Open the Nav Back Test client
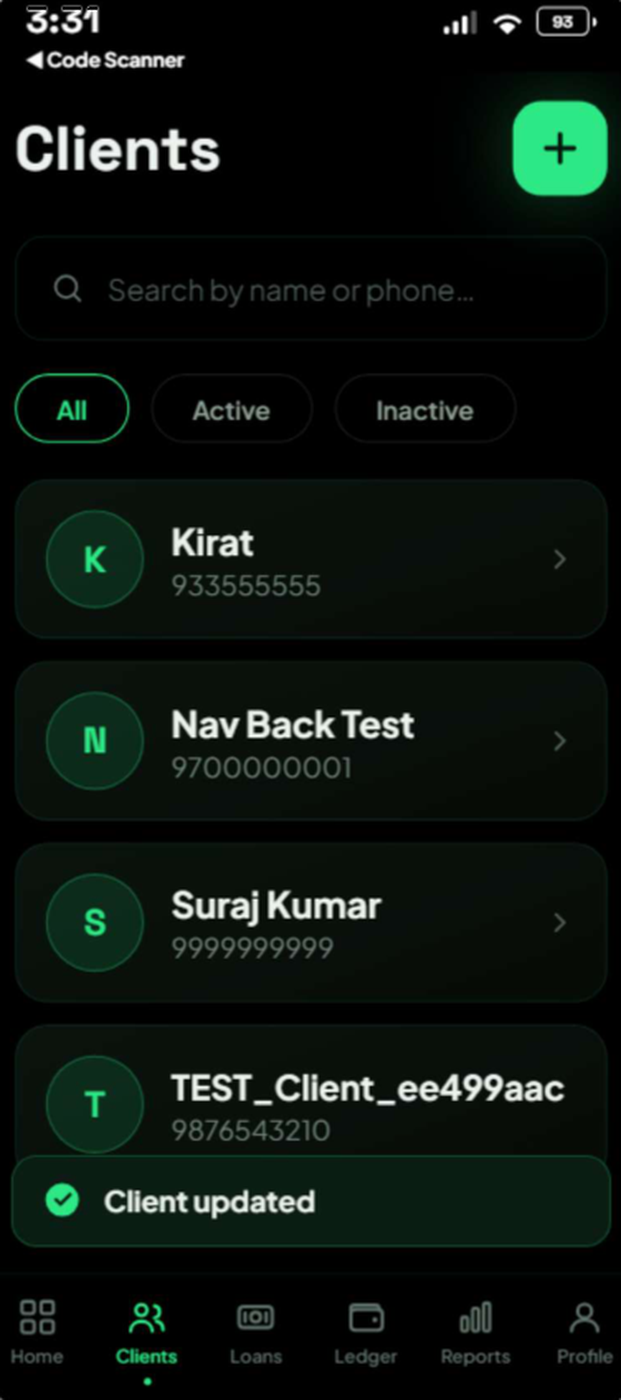The height and width of the screenshot is (1400, 621). (311, 740)
